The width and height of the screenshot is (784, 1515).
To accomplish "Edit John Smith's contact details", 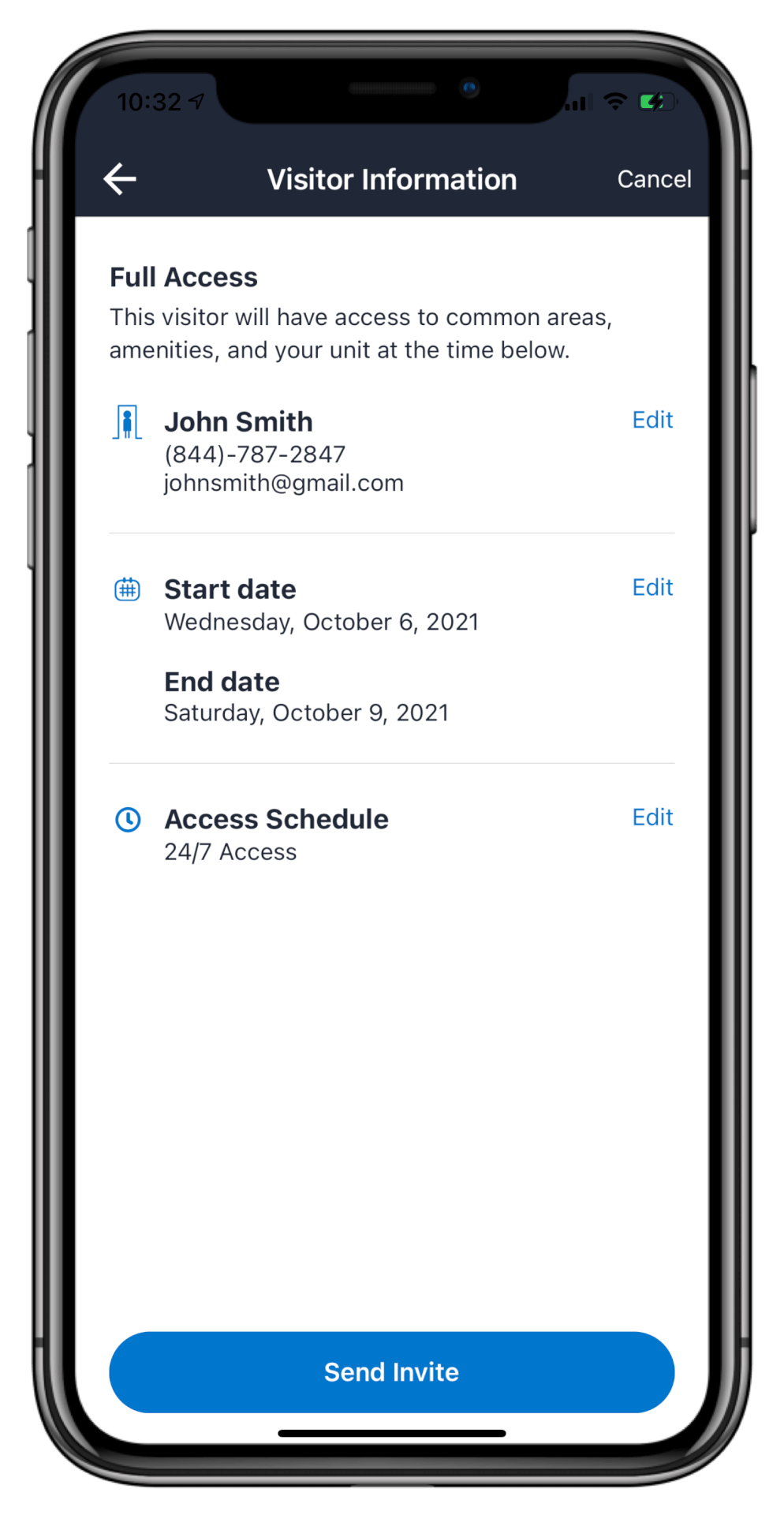I will point(651,420).
